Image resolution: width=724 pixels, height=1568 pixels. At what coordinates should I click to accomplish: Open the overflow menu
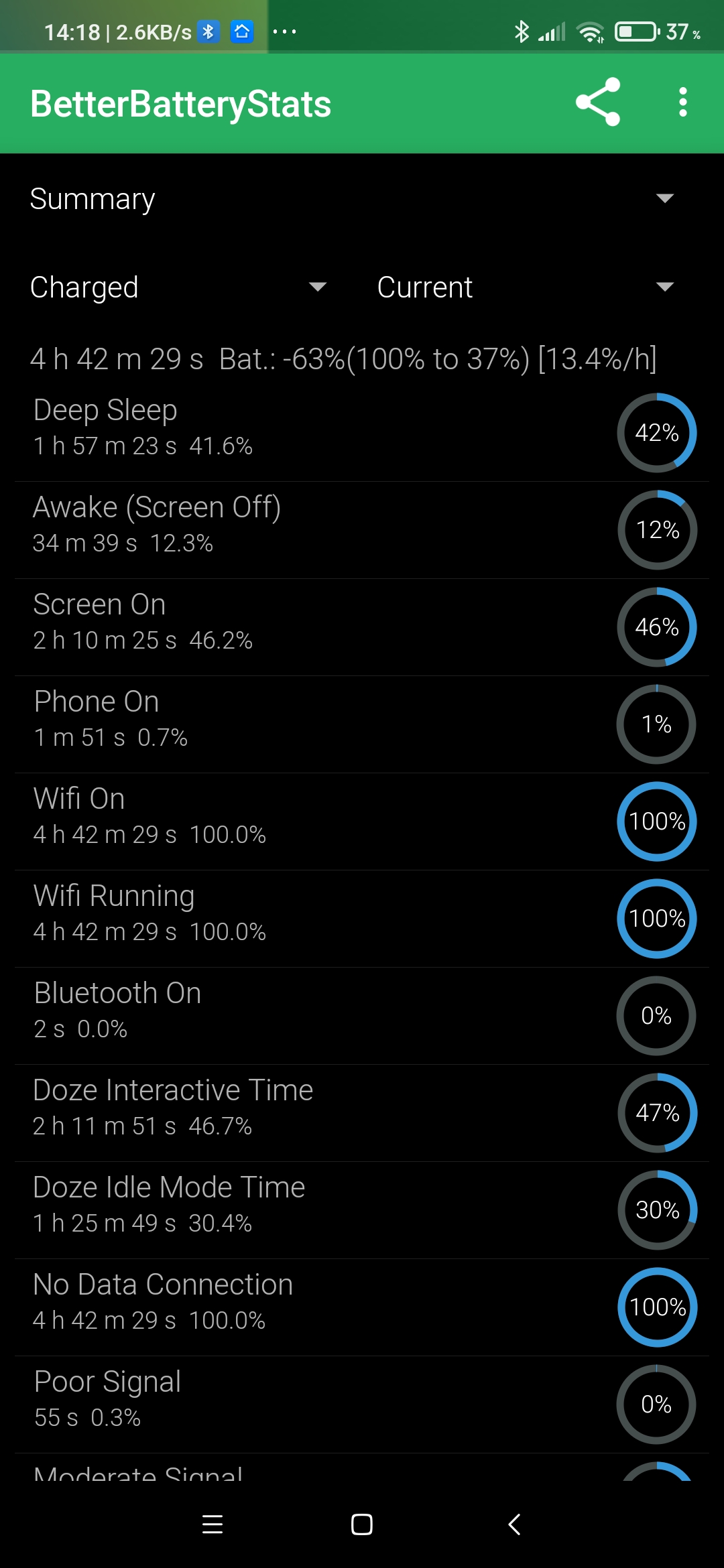pyautogui.click(x=682, y=103)
